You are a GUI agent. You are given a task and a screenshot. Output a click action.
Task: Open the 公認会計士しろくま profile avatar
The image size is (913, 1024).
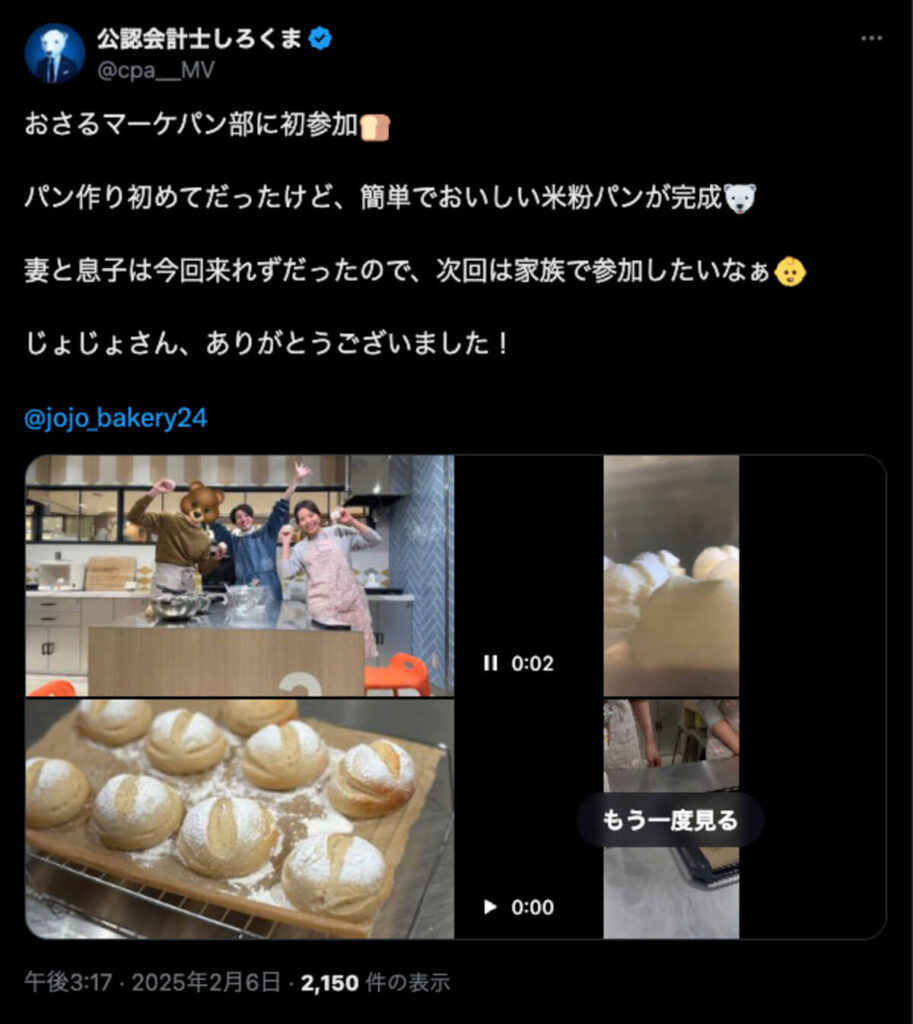54,53
